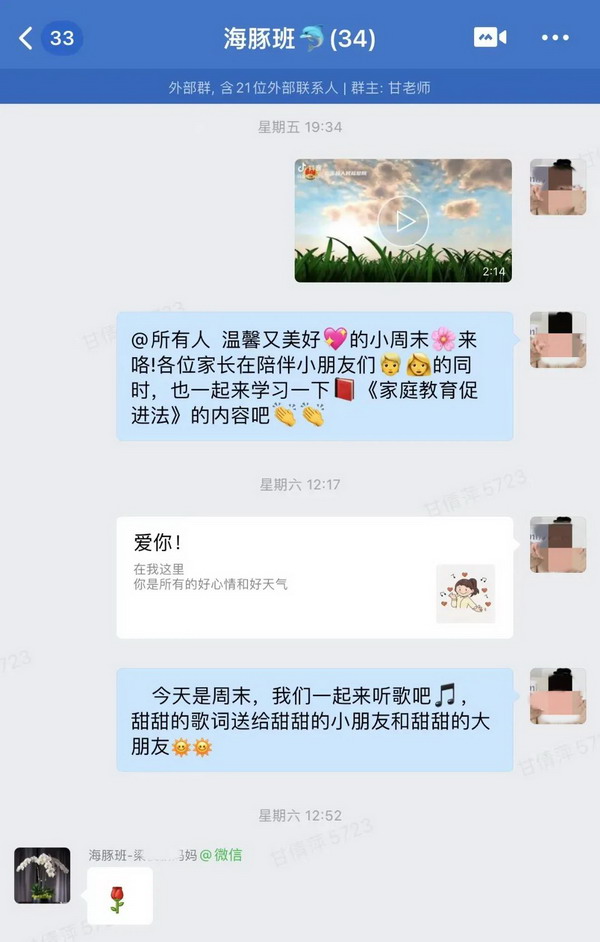Open the orchid avatar's profile
The width and height of the screenshot is (600, 942).
coord(42,875)
